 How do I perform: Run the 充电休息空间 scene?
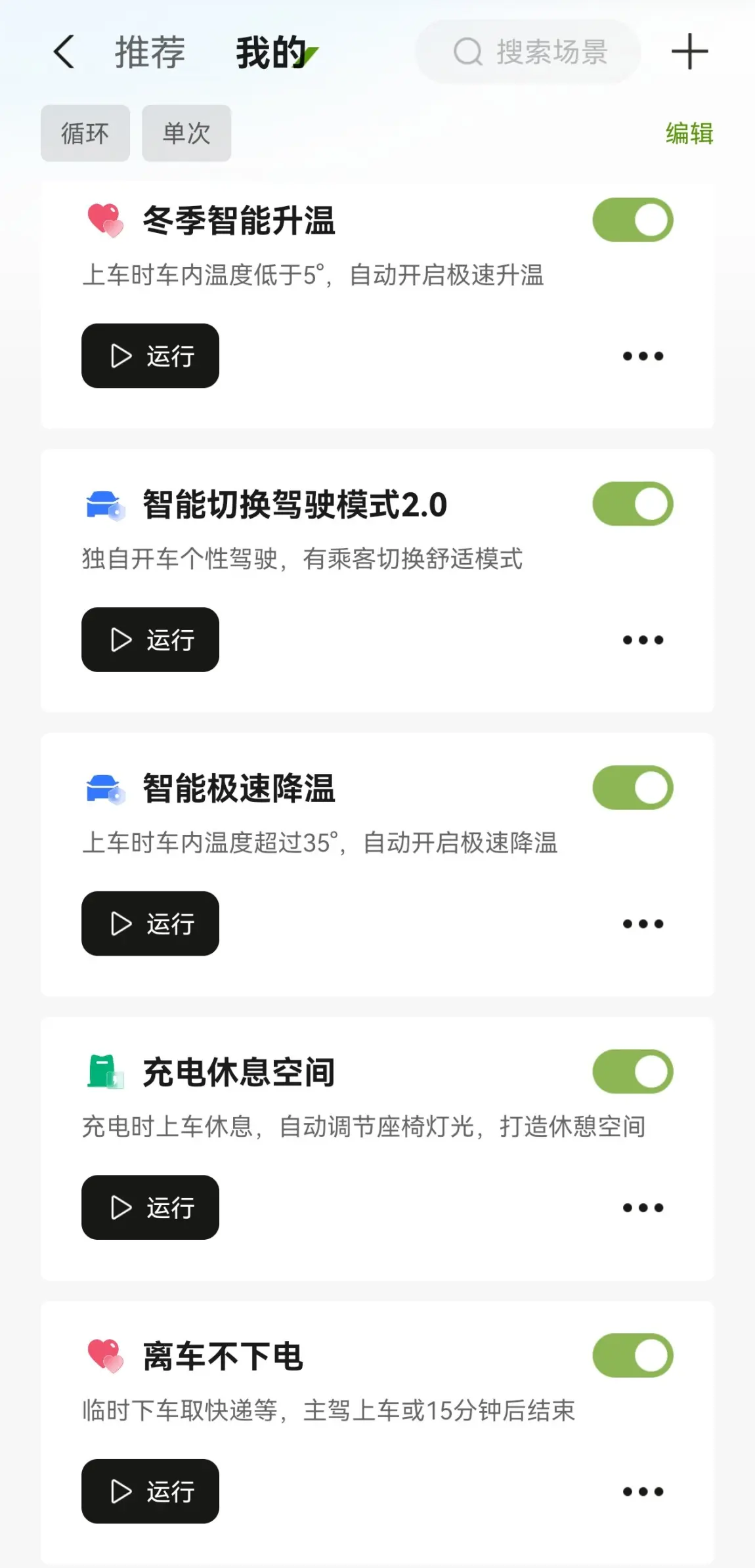[x=150, y=1207]
